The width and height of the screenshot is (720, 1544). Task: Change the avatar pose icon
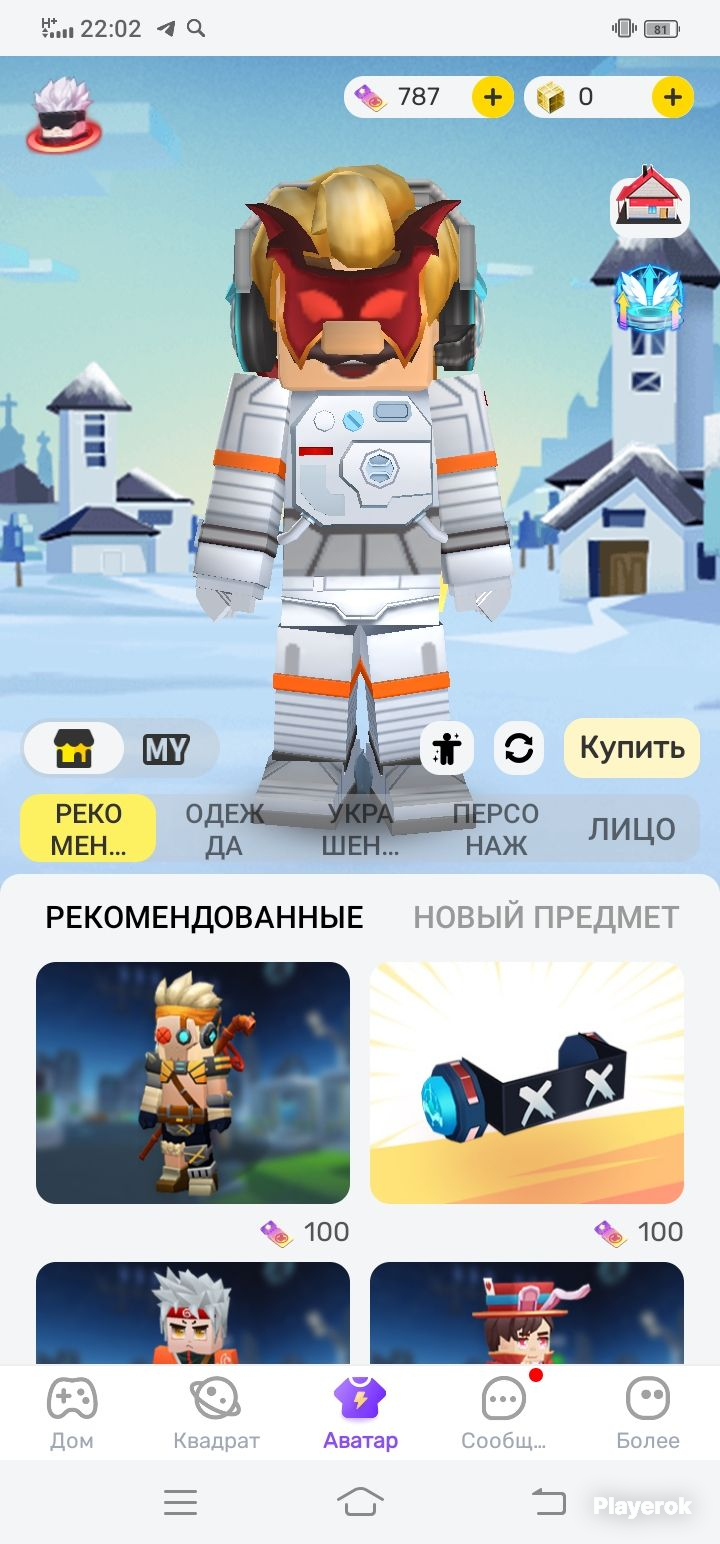tap(445, 748)
